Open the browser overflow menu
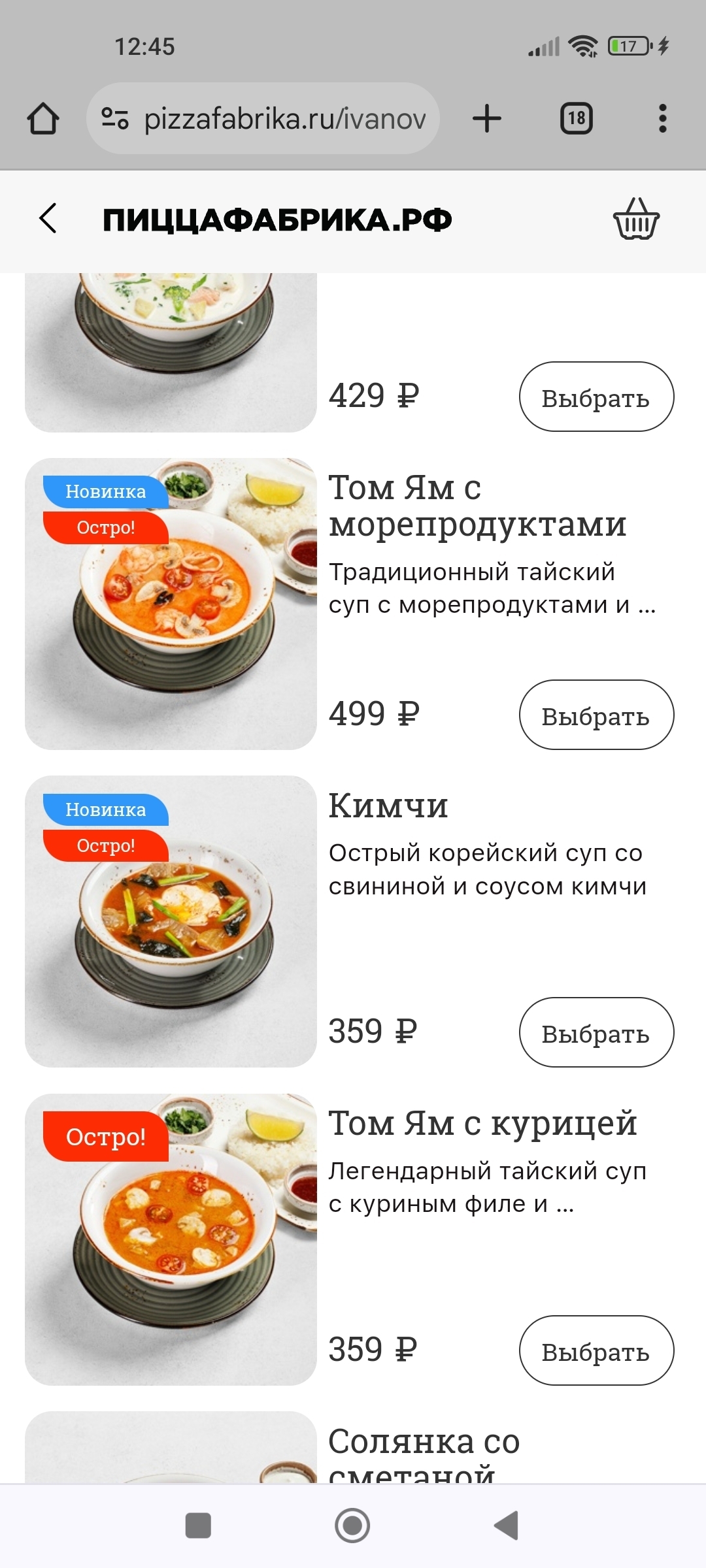 point(662,118)
